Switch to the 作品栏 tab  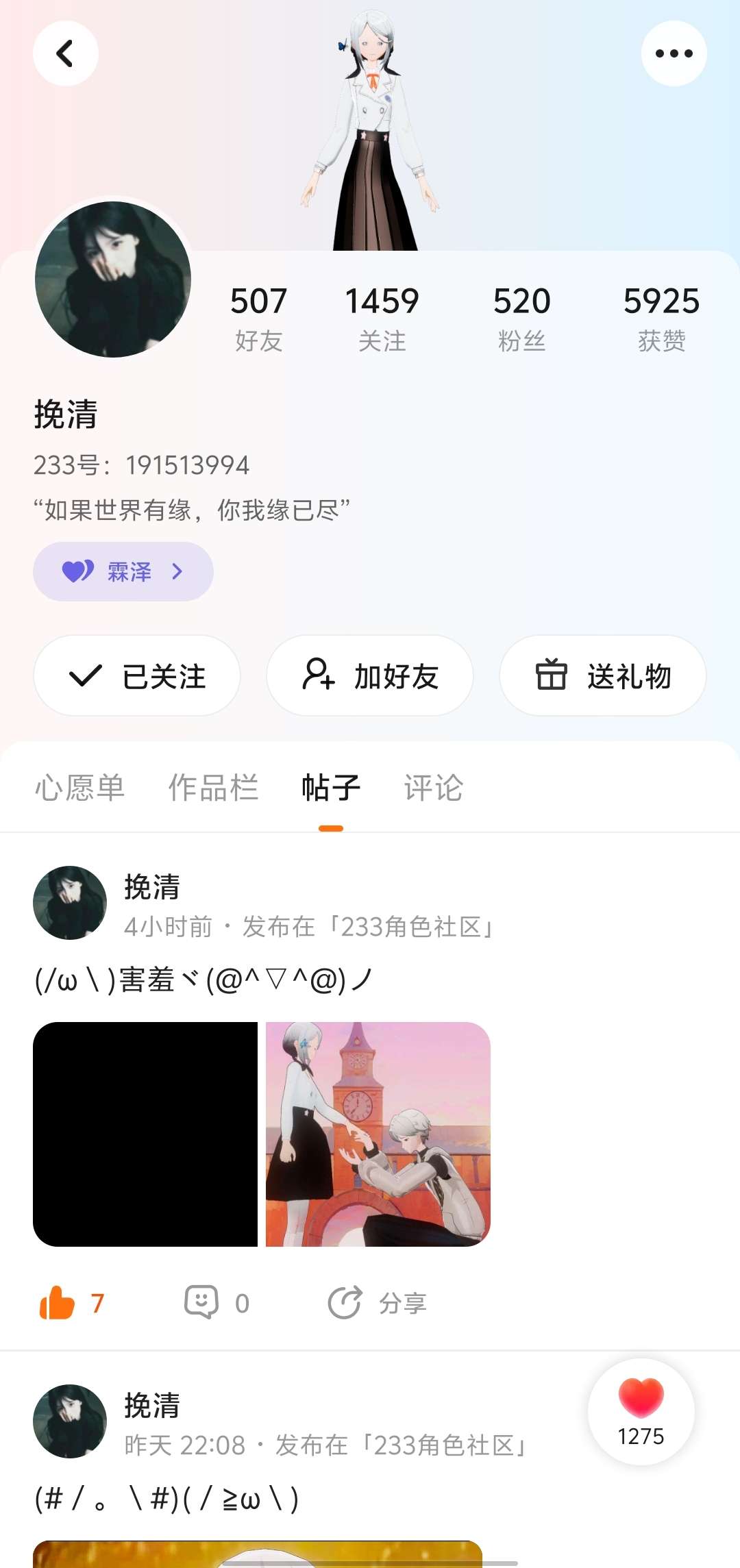pos(213,788)
